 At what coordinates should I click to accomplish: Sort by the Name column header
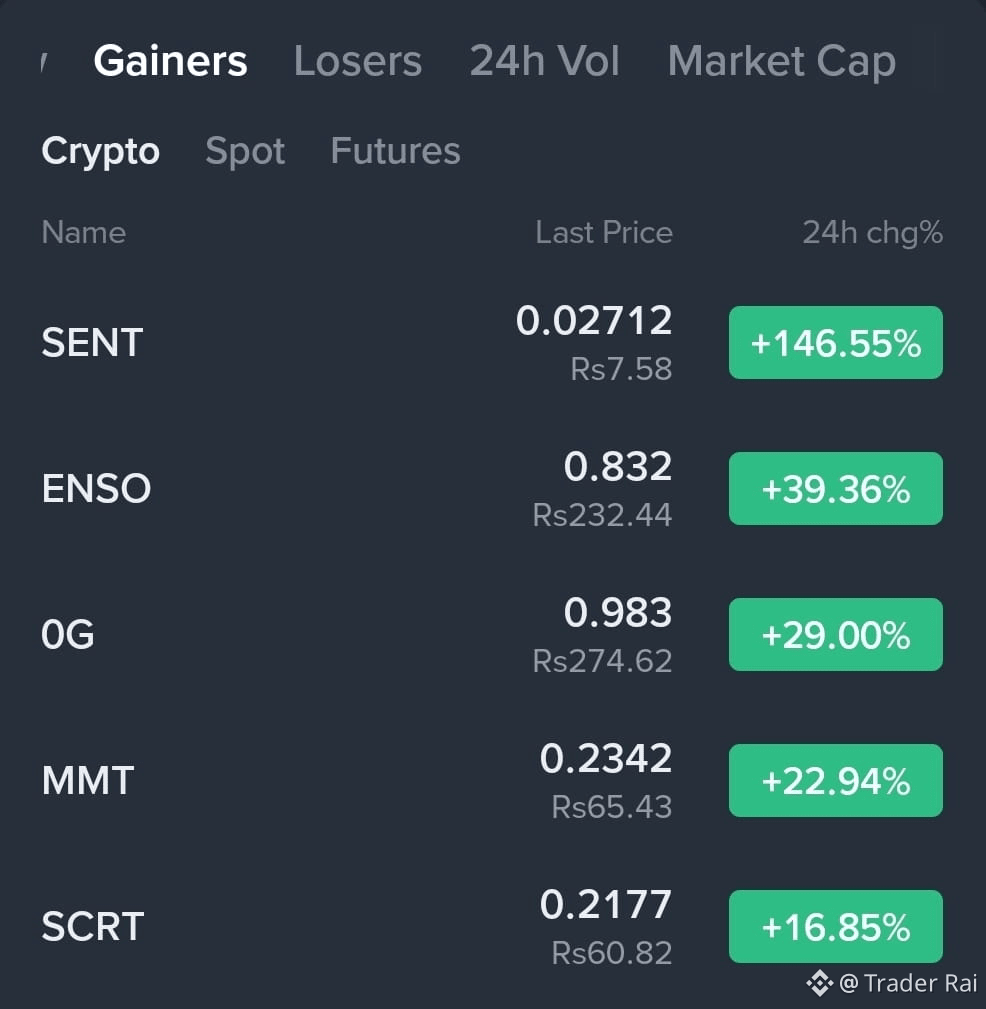83,232
